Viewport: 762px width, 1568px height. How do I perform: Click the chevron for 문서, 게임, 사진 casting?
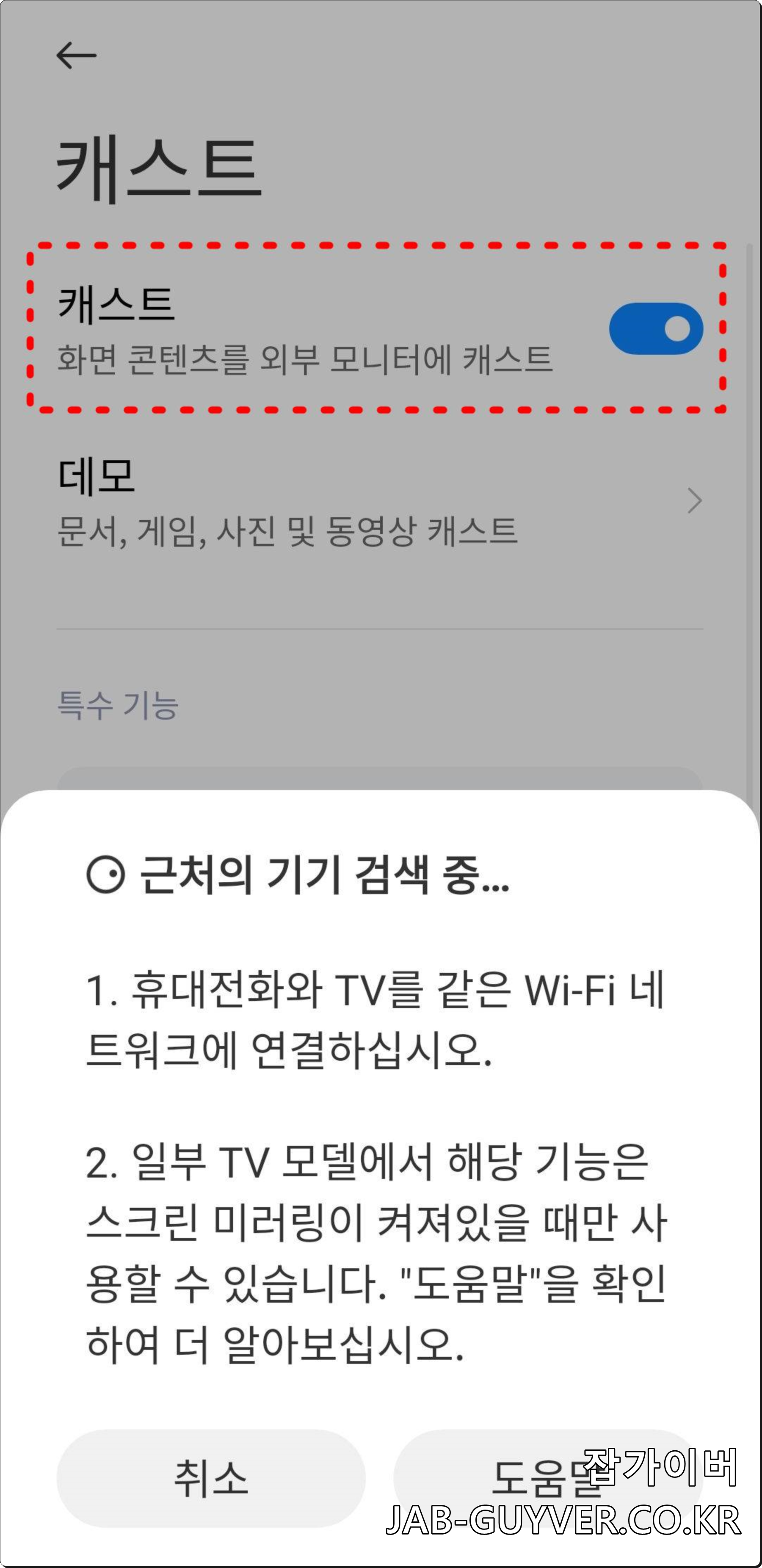[696, 500]
